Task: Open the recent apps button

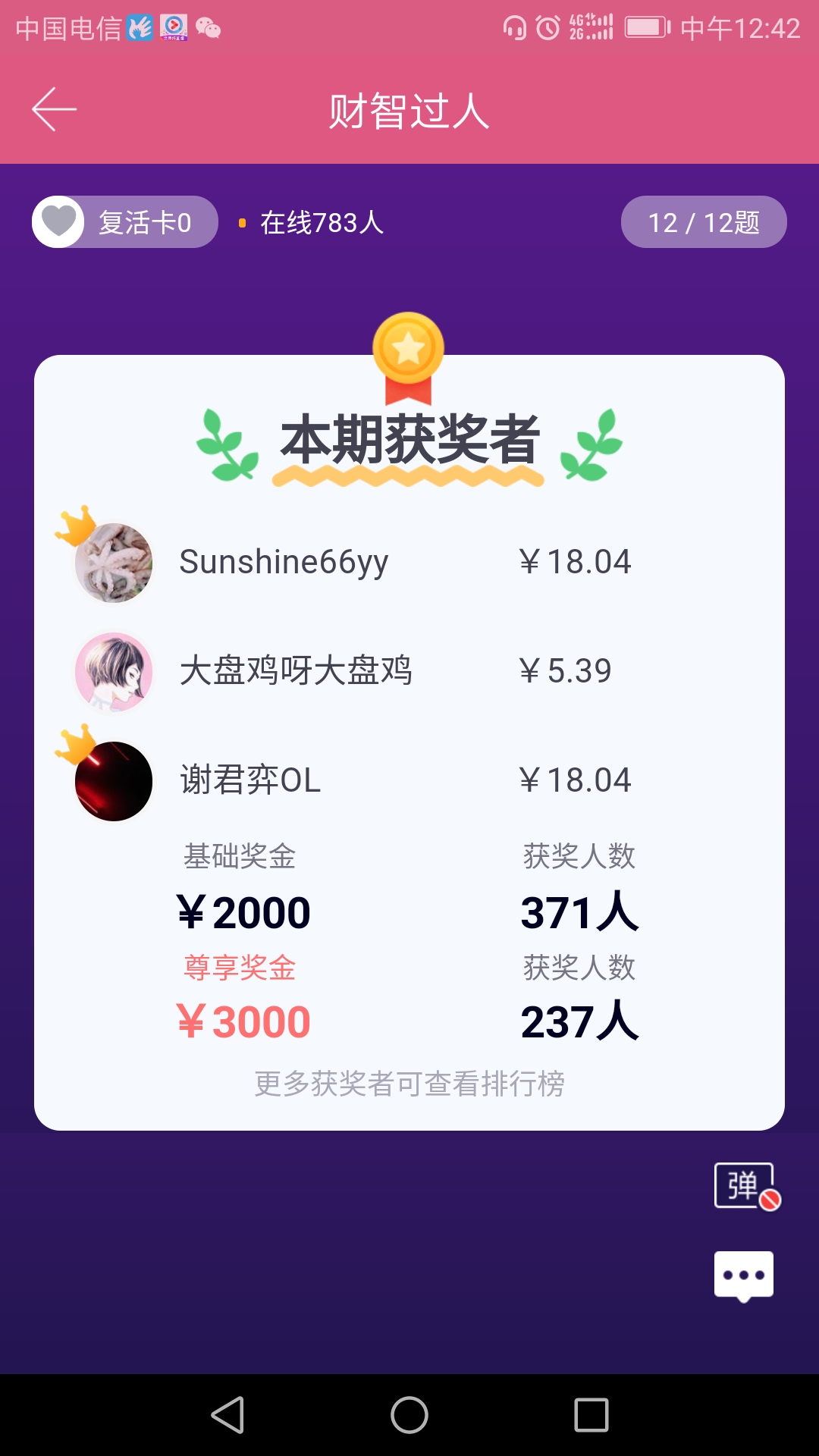Action: point(591,1415)
